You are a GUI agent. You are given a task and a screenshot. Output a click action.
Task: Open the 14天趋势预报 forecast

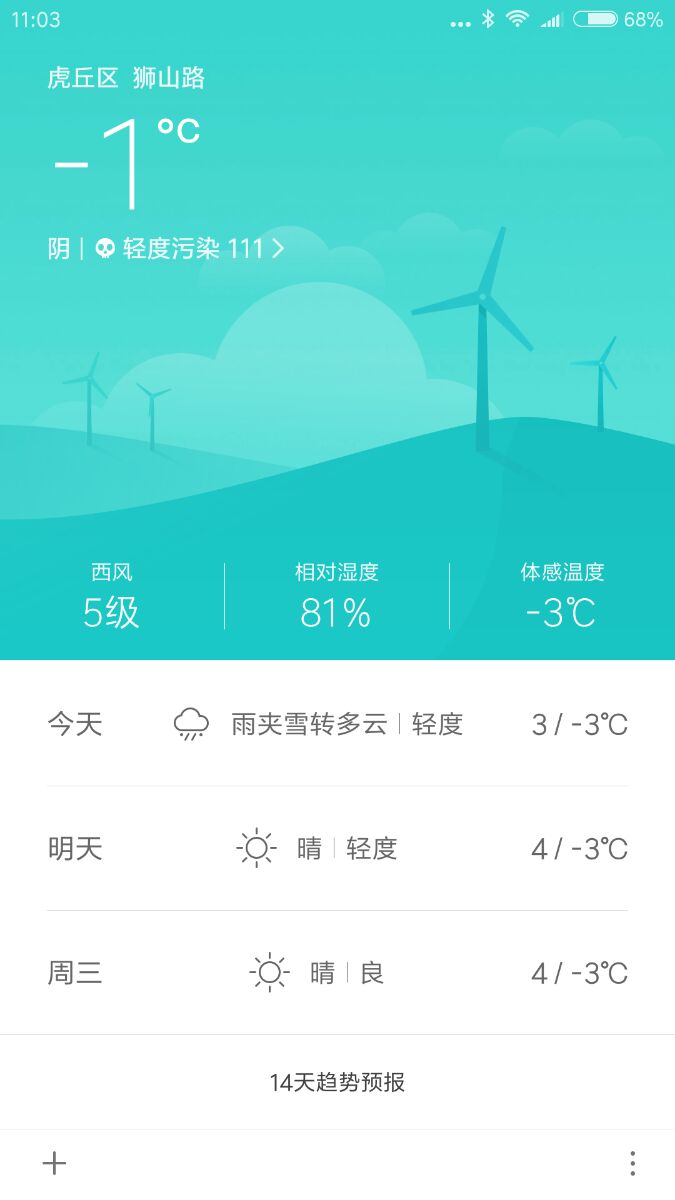click(337, 1082)
